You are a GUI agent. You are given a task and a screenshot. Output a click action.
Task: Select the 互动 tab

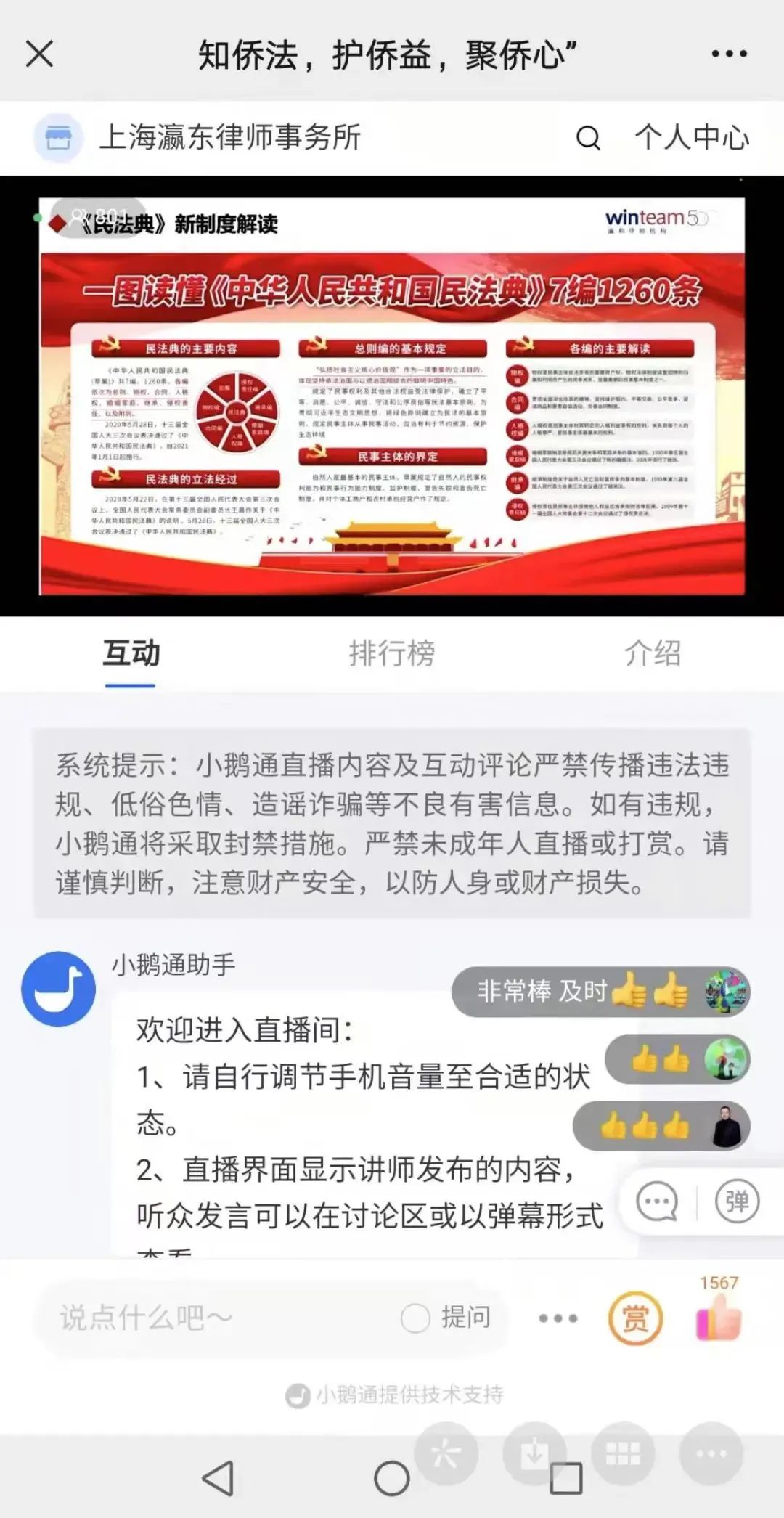pyautogui.click(x=131, y=653)
